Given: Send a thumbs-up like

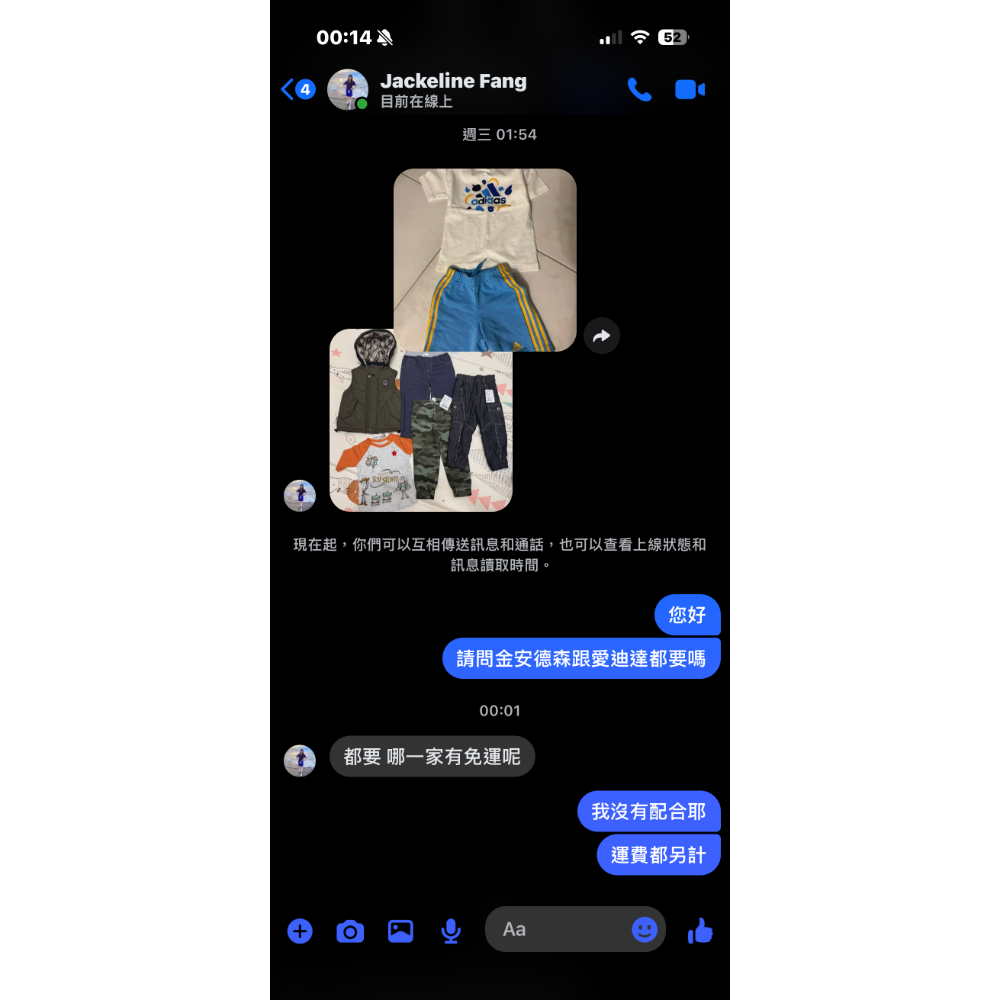Looking at the screenshot, I should click(700, 931).
